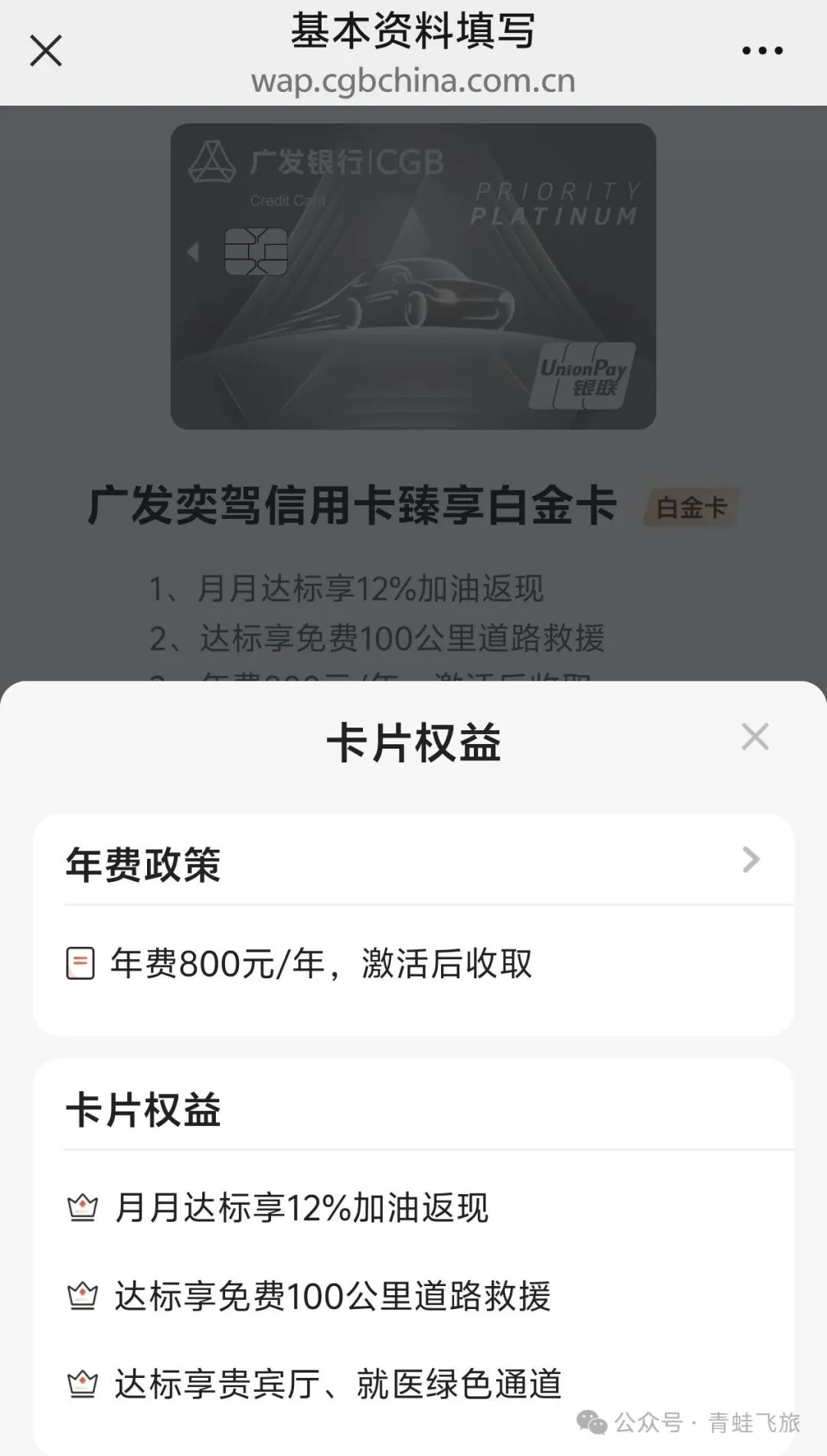Dismiss the 卡片权益 bottom sheet

(754, 737)
